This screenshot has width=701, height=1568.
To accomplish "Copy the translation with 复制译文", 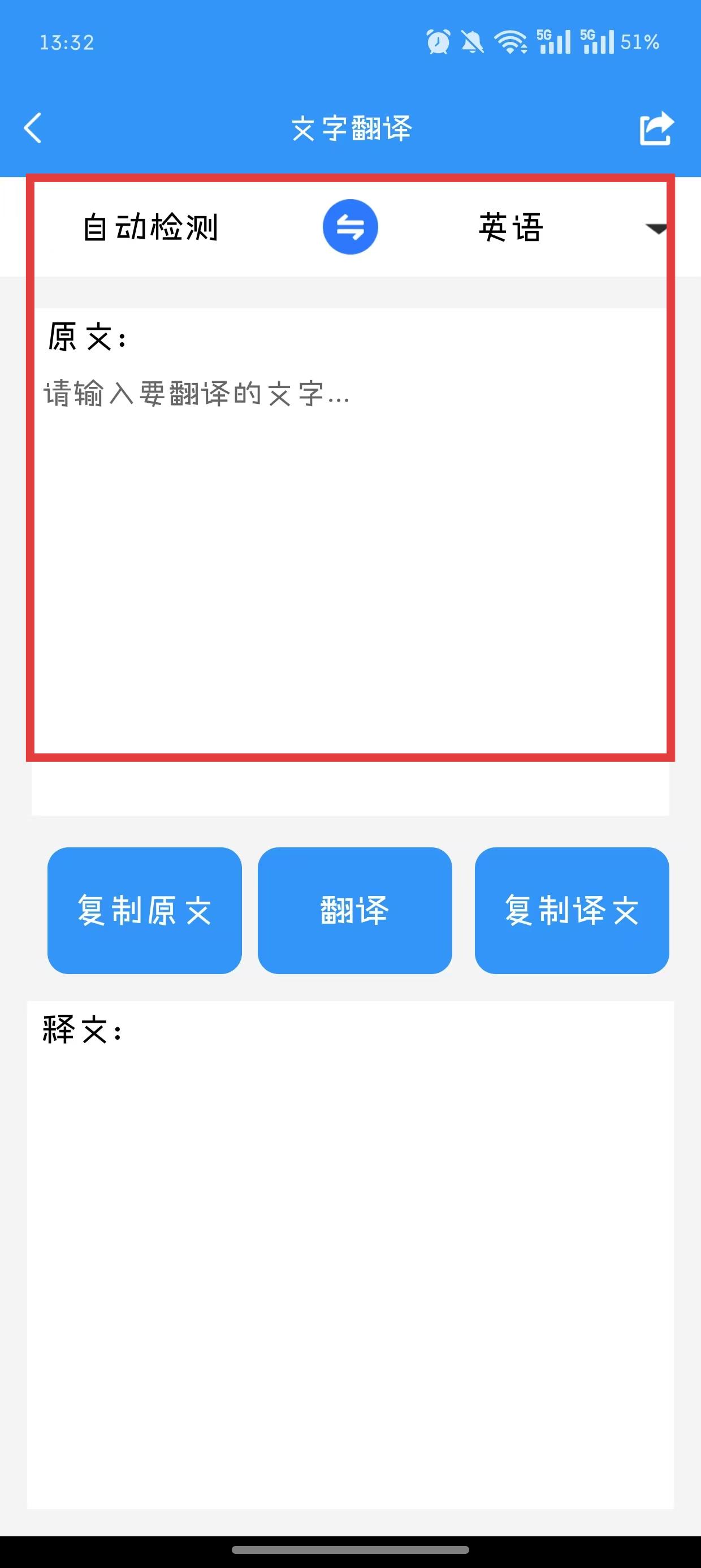I will (x=572, y=911).
